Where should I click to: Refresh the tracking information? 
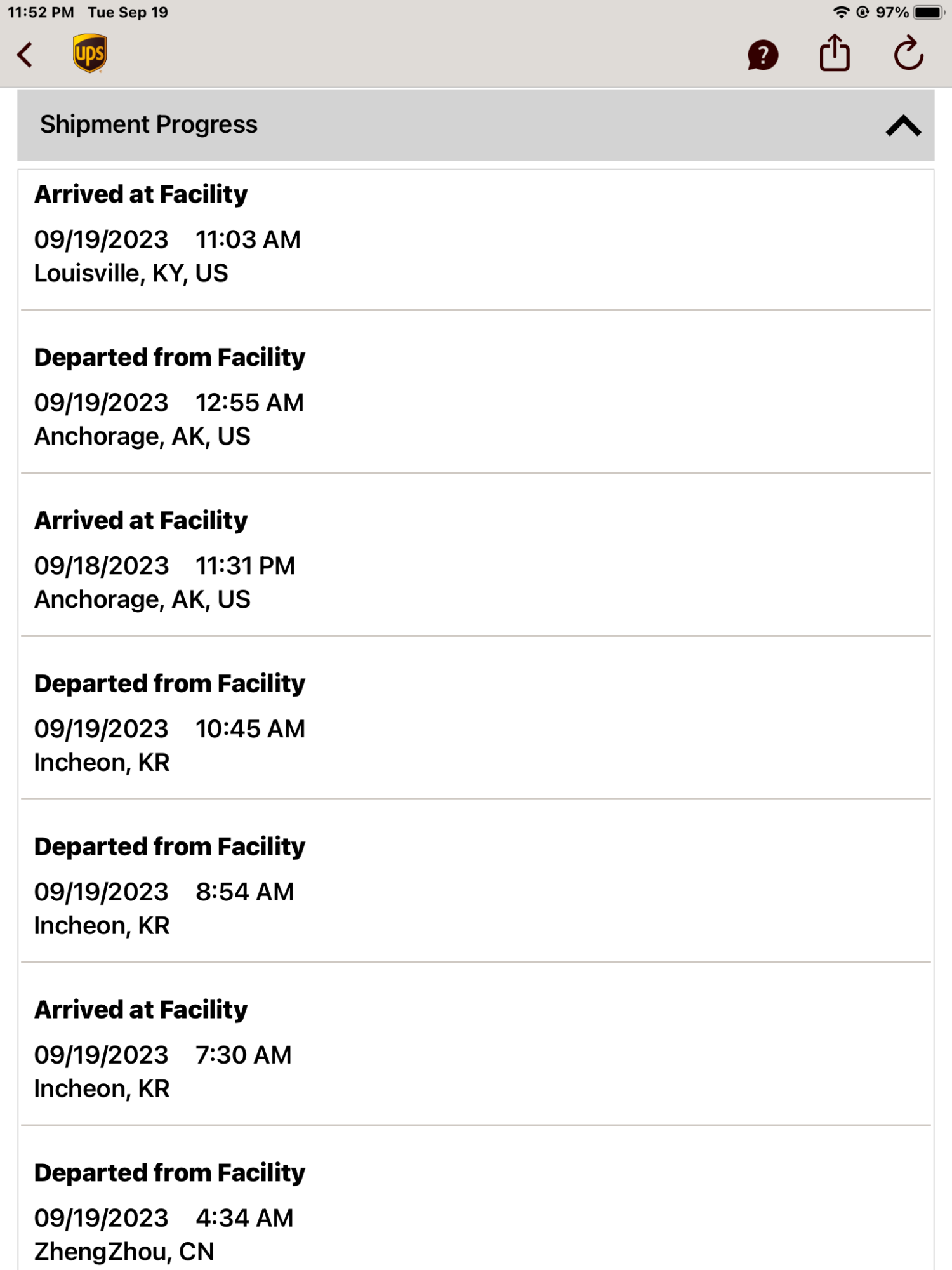point(908,54)
